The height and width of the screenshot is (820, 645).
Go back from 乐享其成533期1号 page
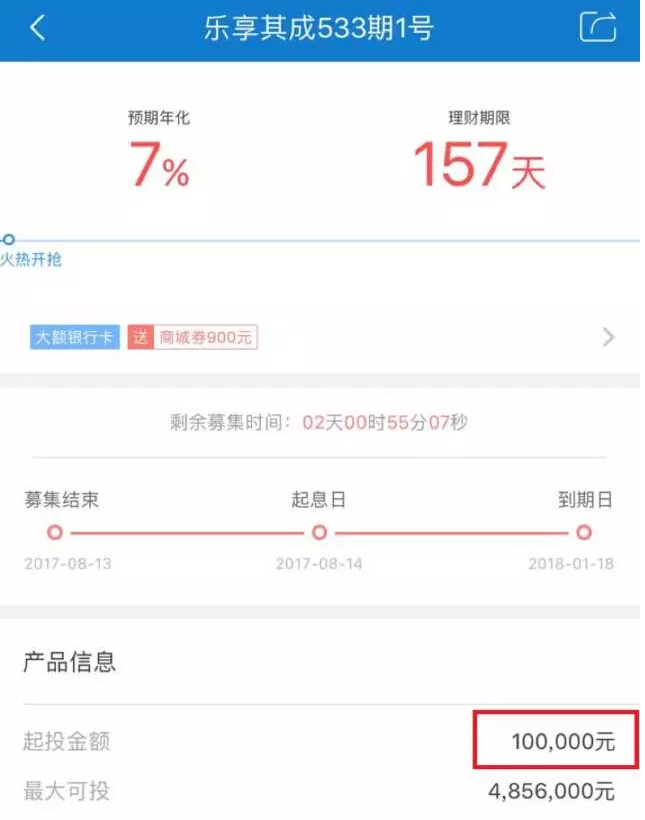[x=37, y=28]
